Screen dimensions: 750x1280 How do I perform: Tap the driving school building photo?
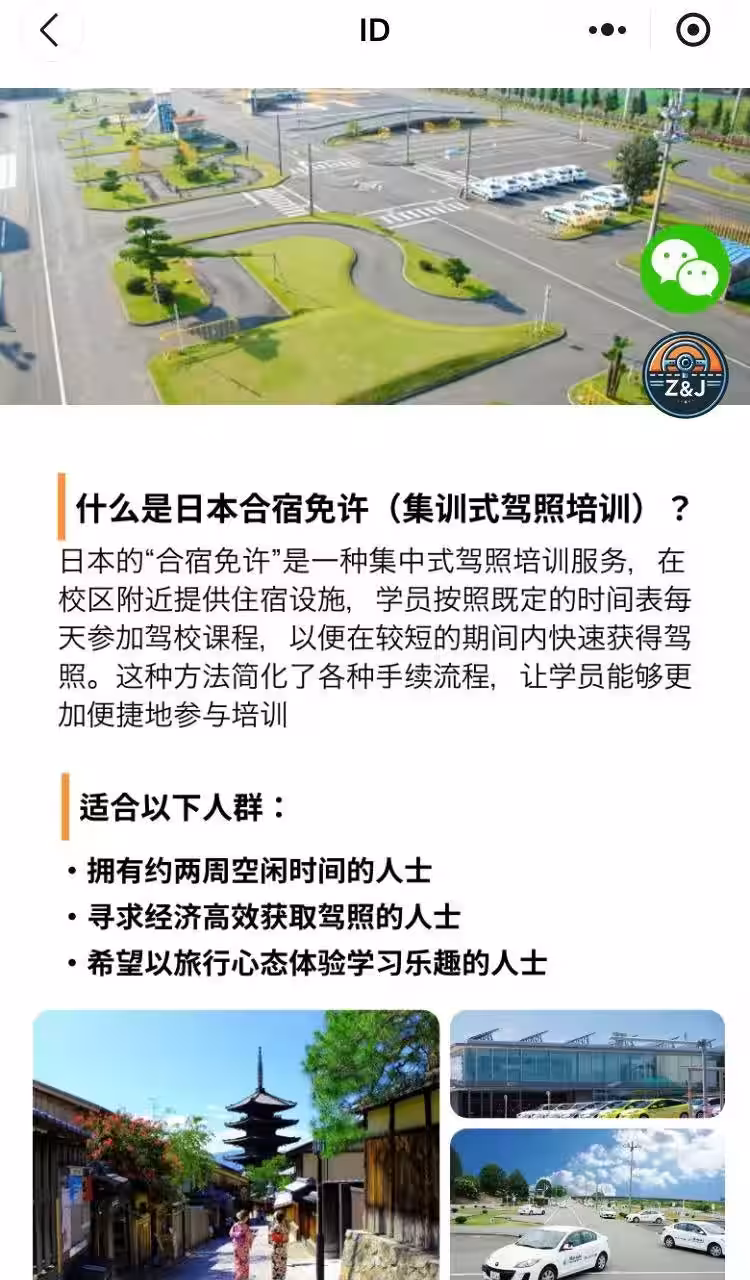pyautogui.click(x=588, y=1065)
